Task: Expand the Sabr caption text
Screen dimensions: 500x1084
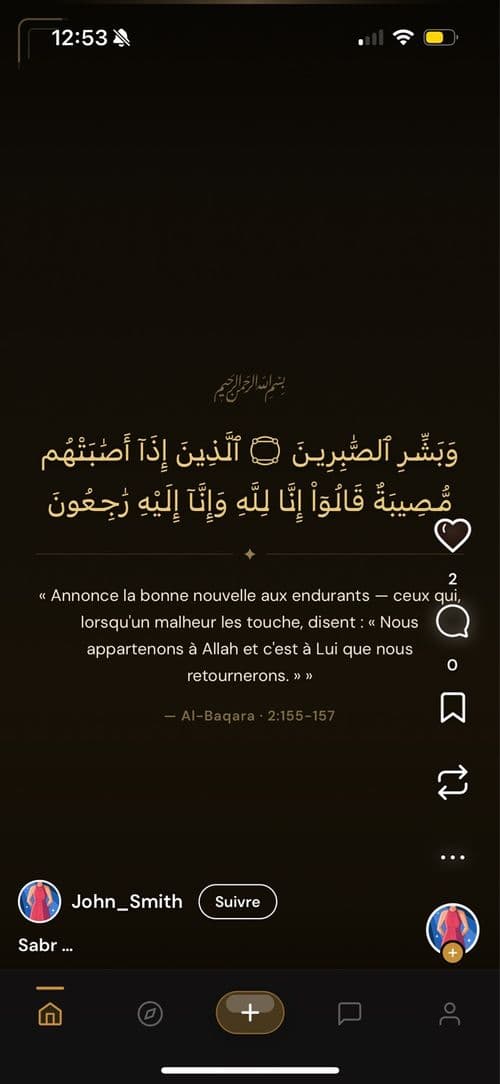Action: [46, 946]
